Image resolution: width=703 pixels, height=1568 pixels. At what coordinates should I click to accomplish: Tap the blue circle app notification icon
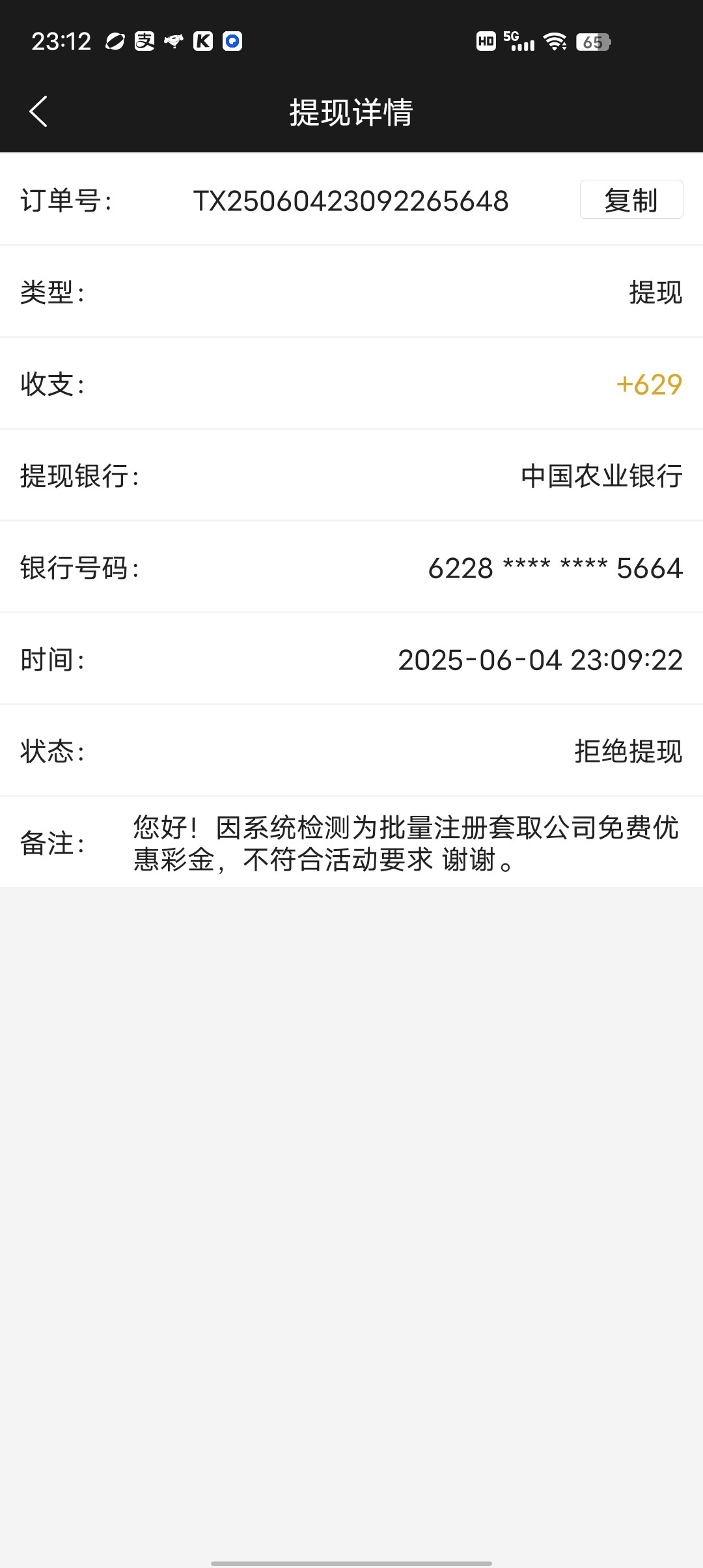click(231, 41)
